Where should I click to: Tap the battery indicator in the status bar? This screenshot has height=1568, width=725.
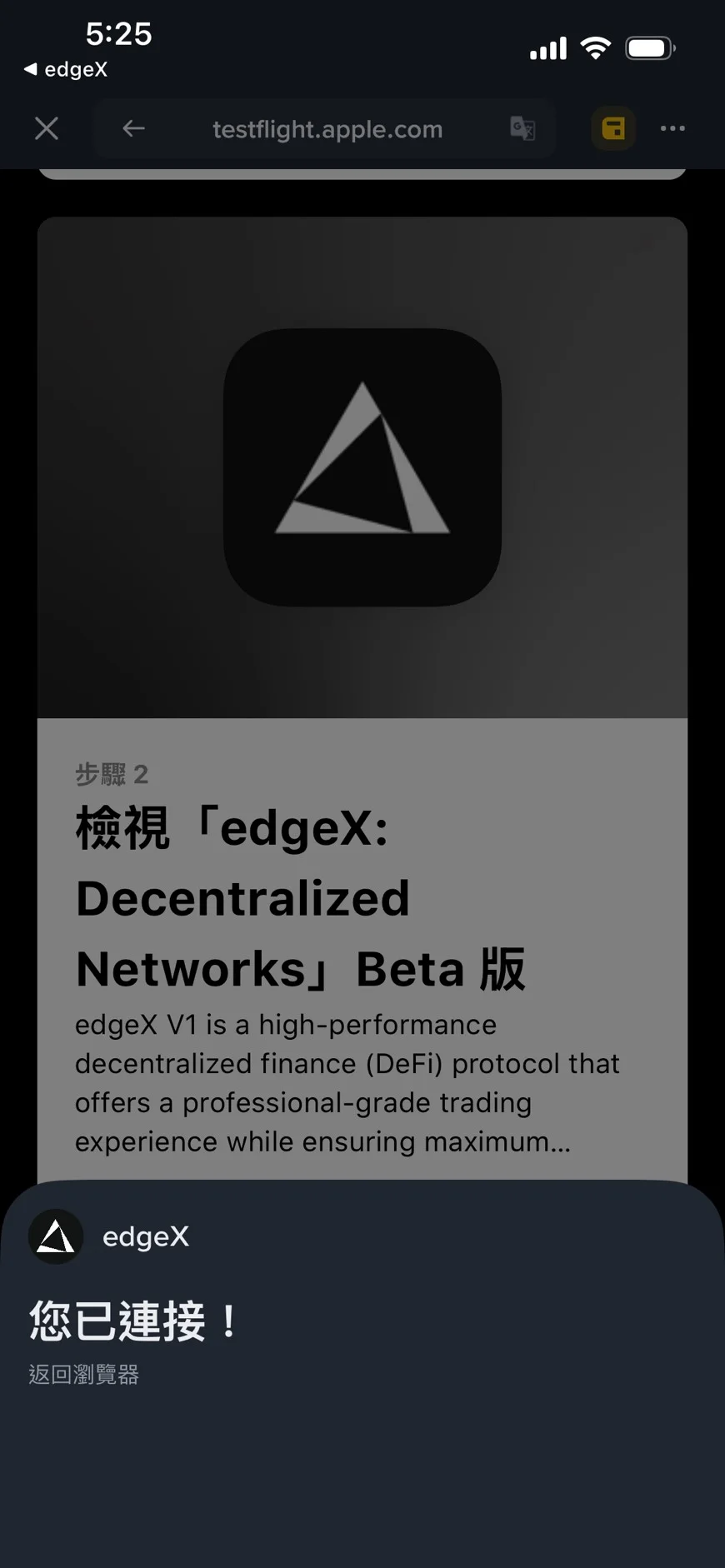coord(649,47)
